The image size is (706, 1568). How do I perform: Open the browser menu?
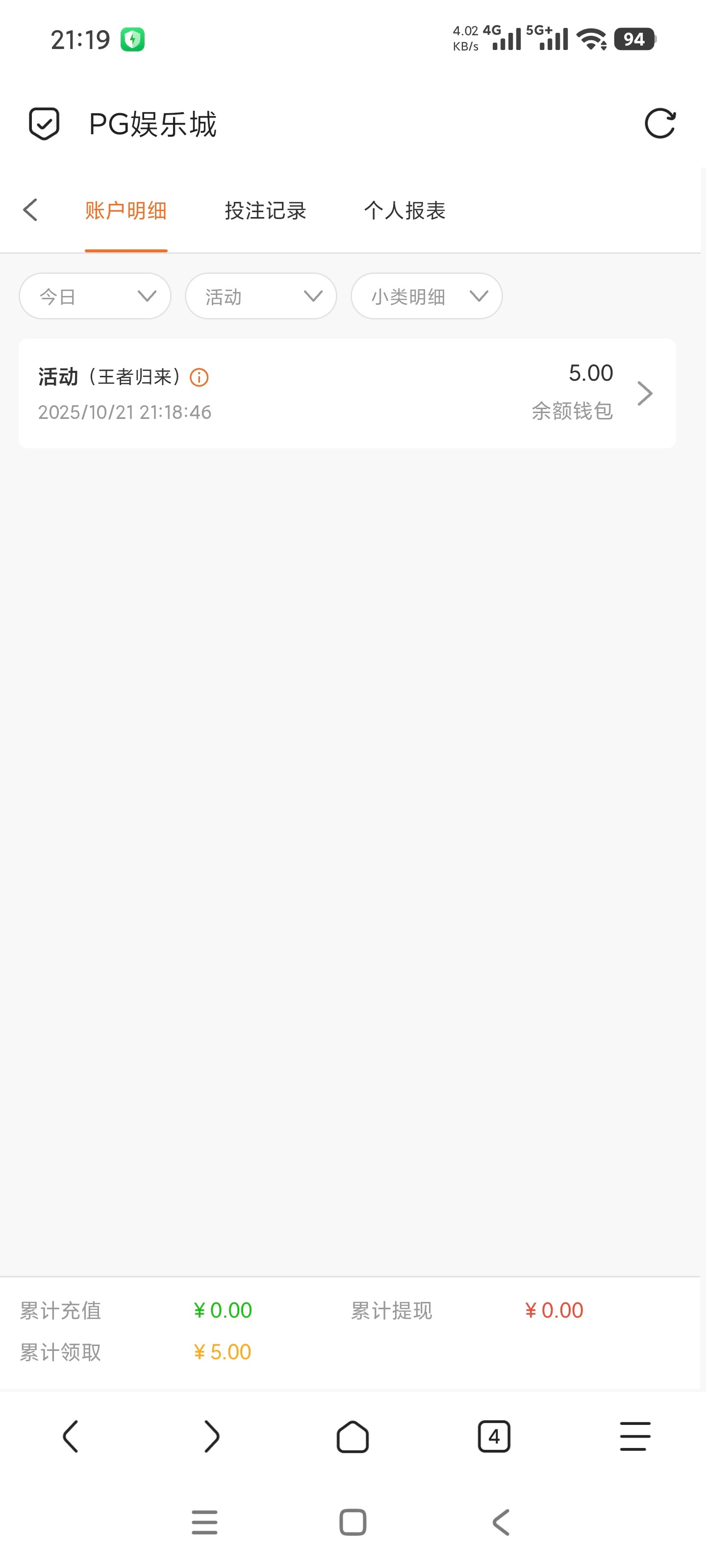635,1437
